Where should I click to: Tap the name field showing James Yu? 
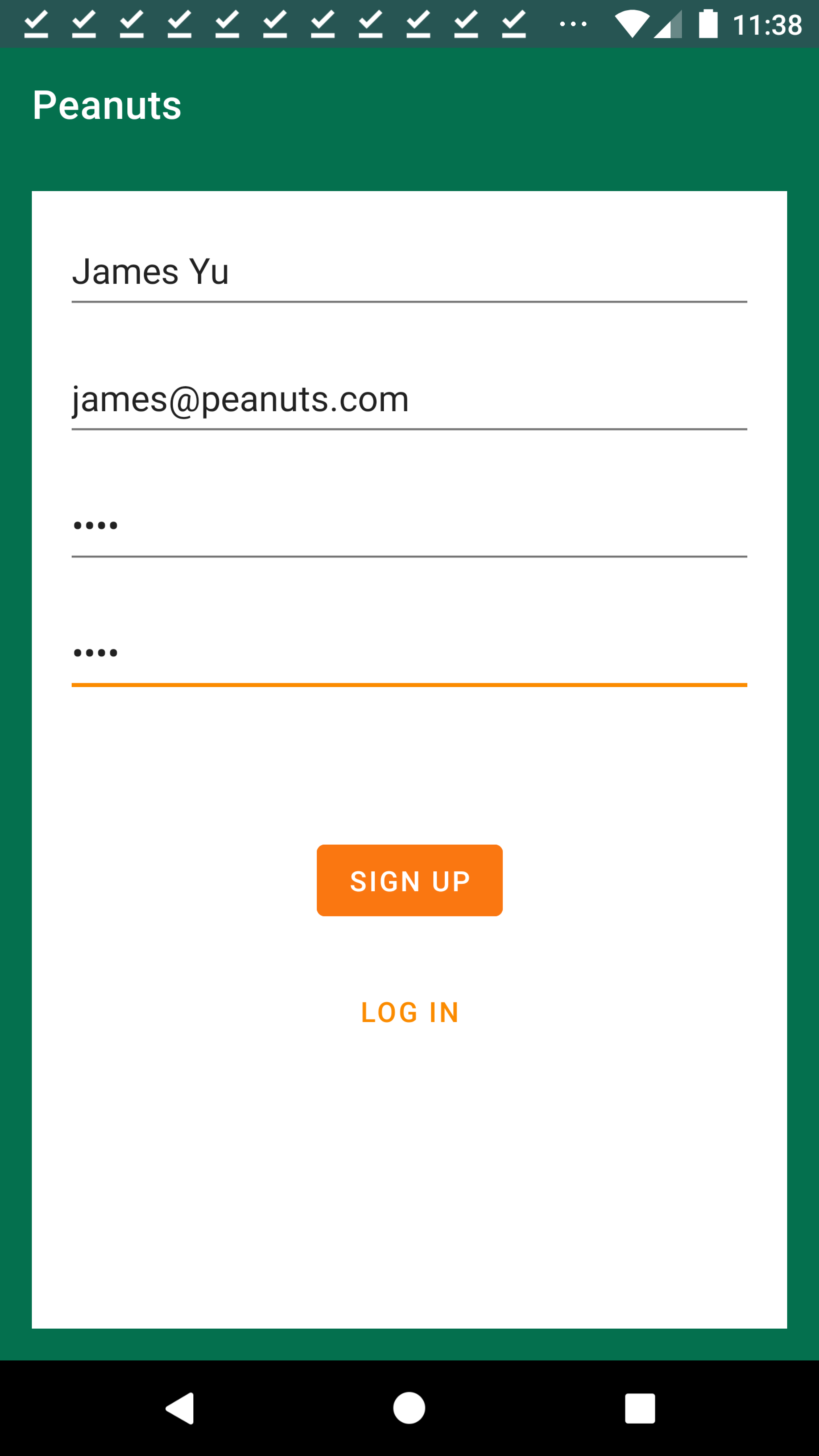tap(409, 272)
